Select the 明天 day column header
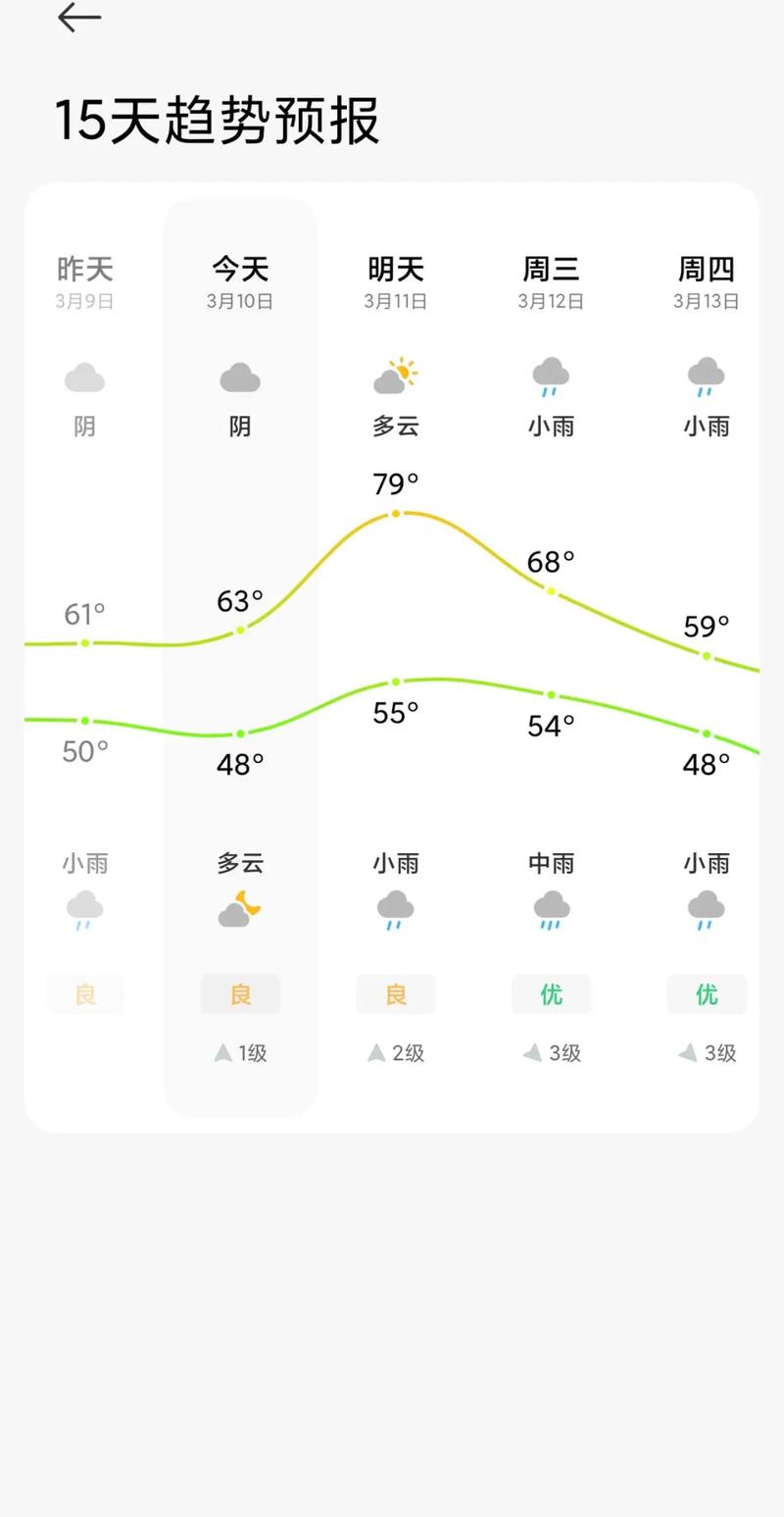Image resolution: width=784 pixels, height=1517 pixels. point(396,279)
